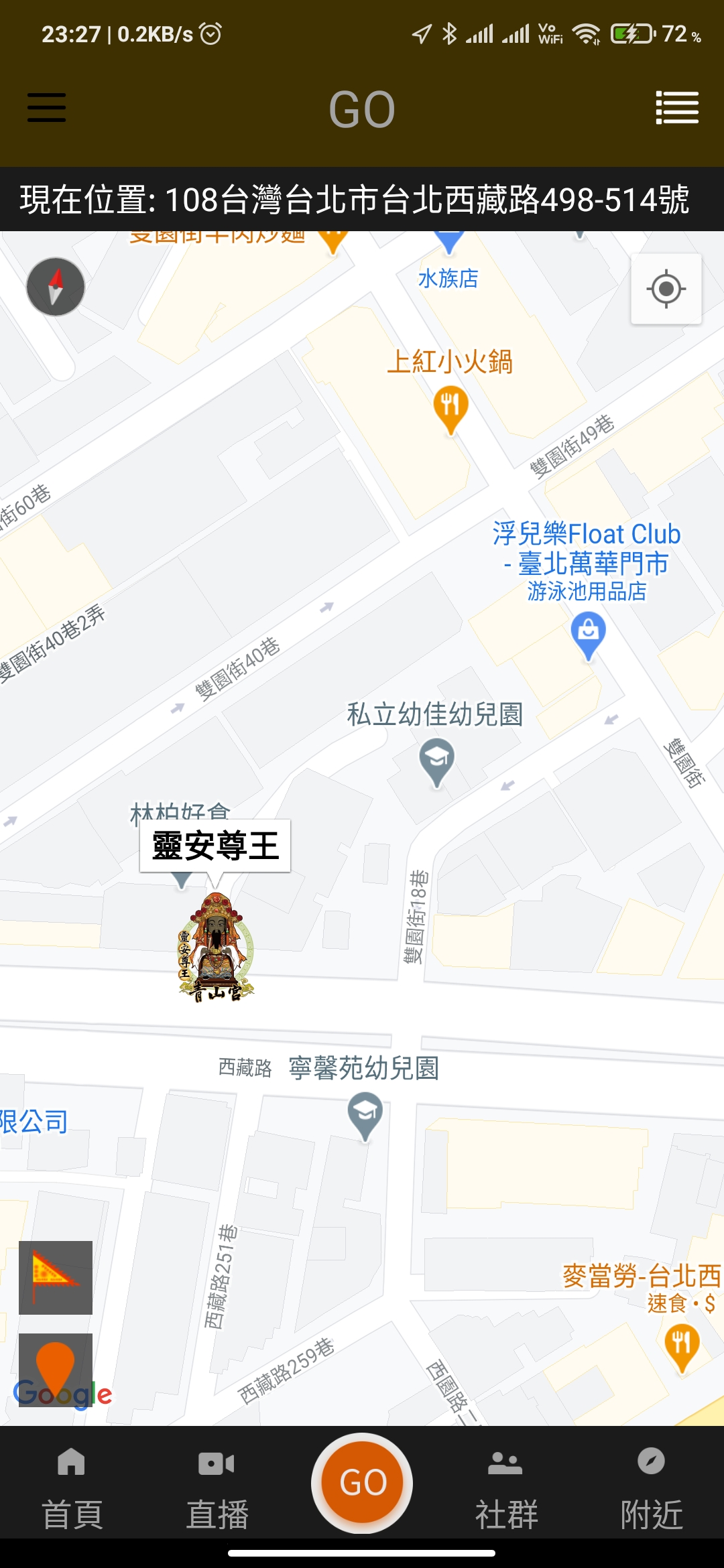Tap the 靈安尊王 deity marker
Viewport: 724px width, 1568px height.
coord(216,946)
